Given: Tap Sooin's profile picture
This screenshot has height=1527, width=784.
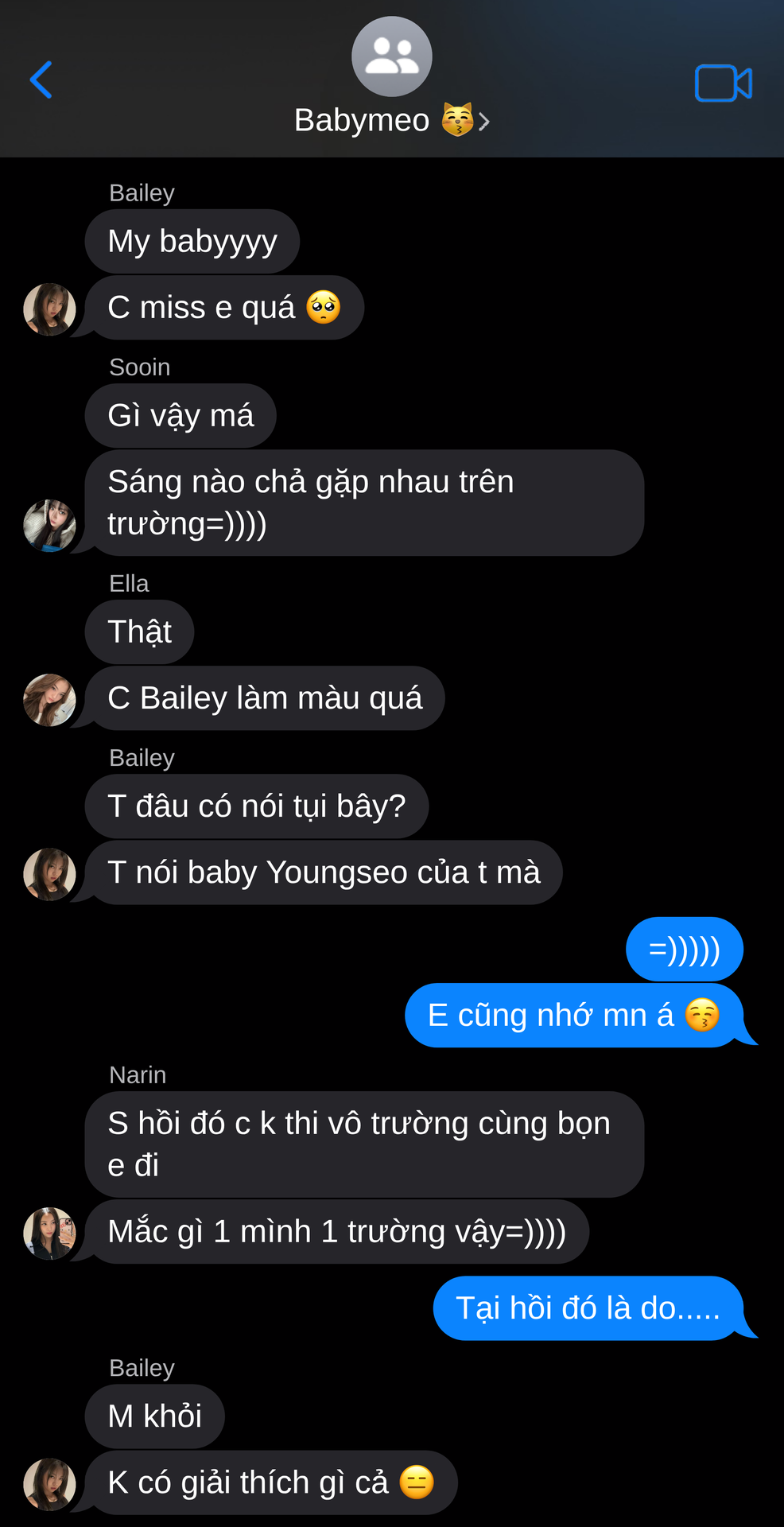Looking at the screenshot, I should click(x=49, y=526).
